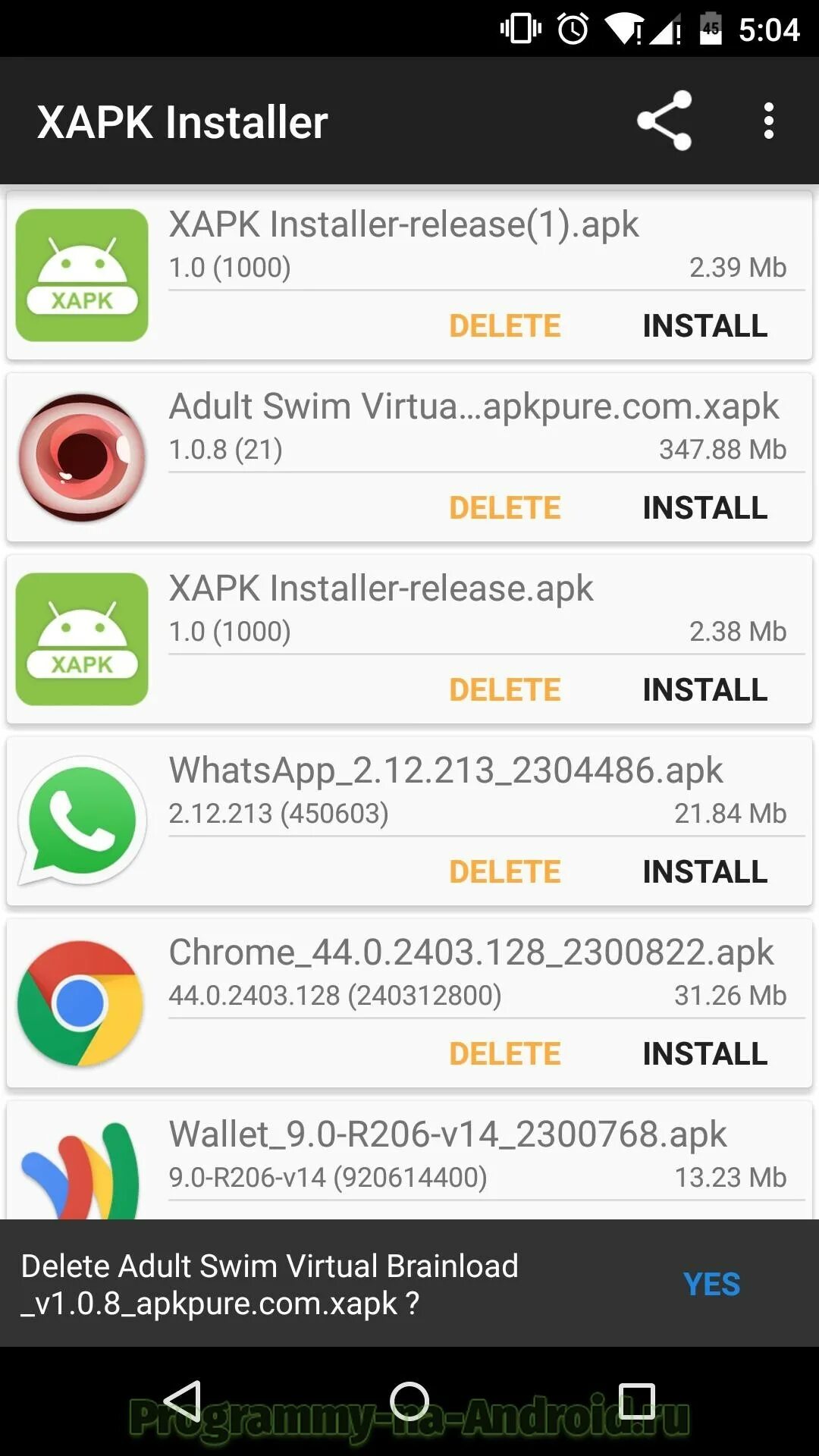Delete XAPK Installer-release(1).apk
Image resolution: width=819 pixels, height=1456 pixels.
(504, 326)
